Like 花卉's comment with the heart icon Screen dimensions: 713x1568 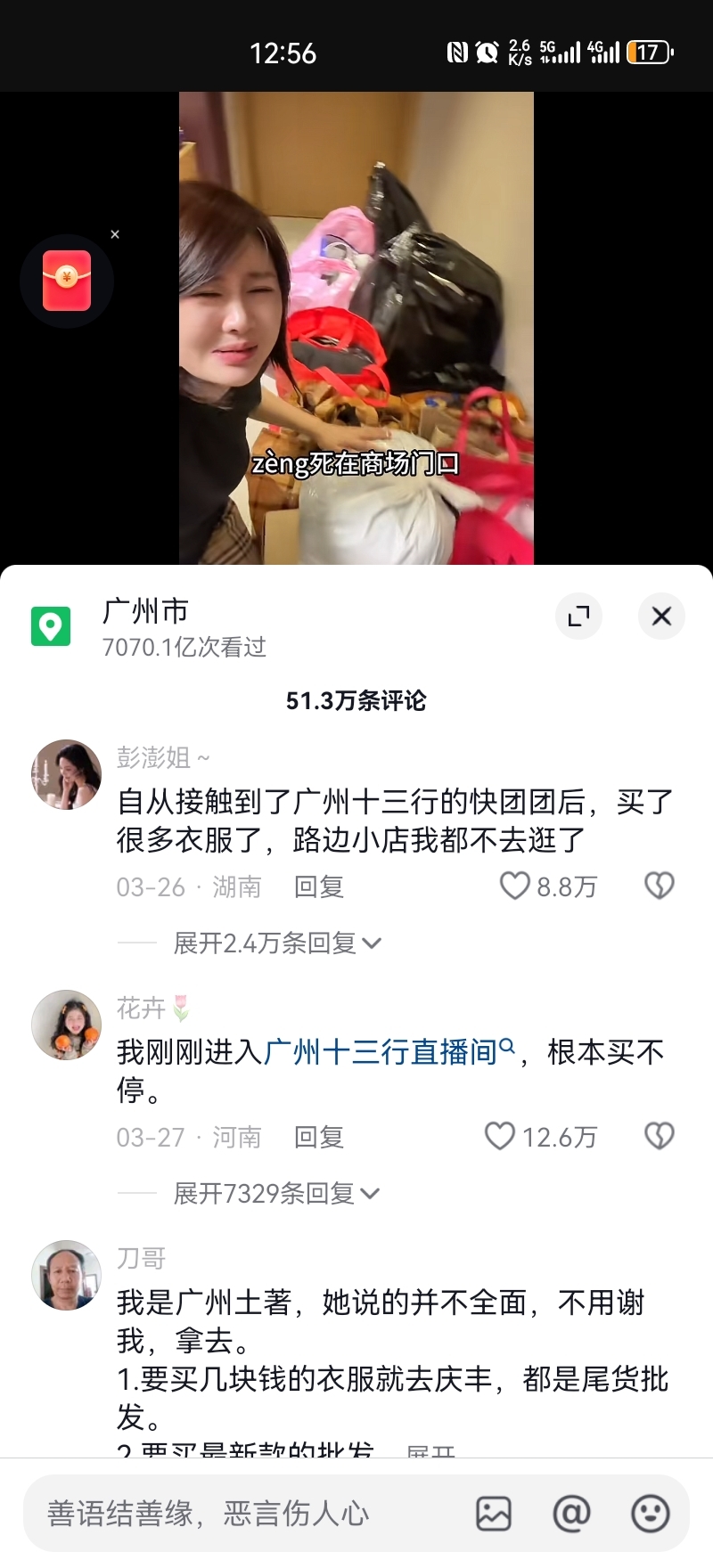tap(499, 1136)
